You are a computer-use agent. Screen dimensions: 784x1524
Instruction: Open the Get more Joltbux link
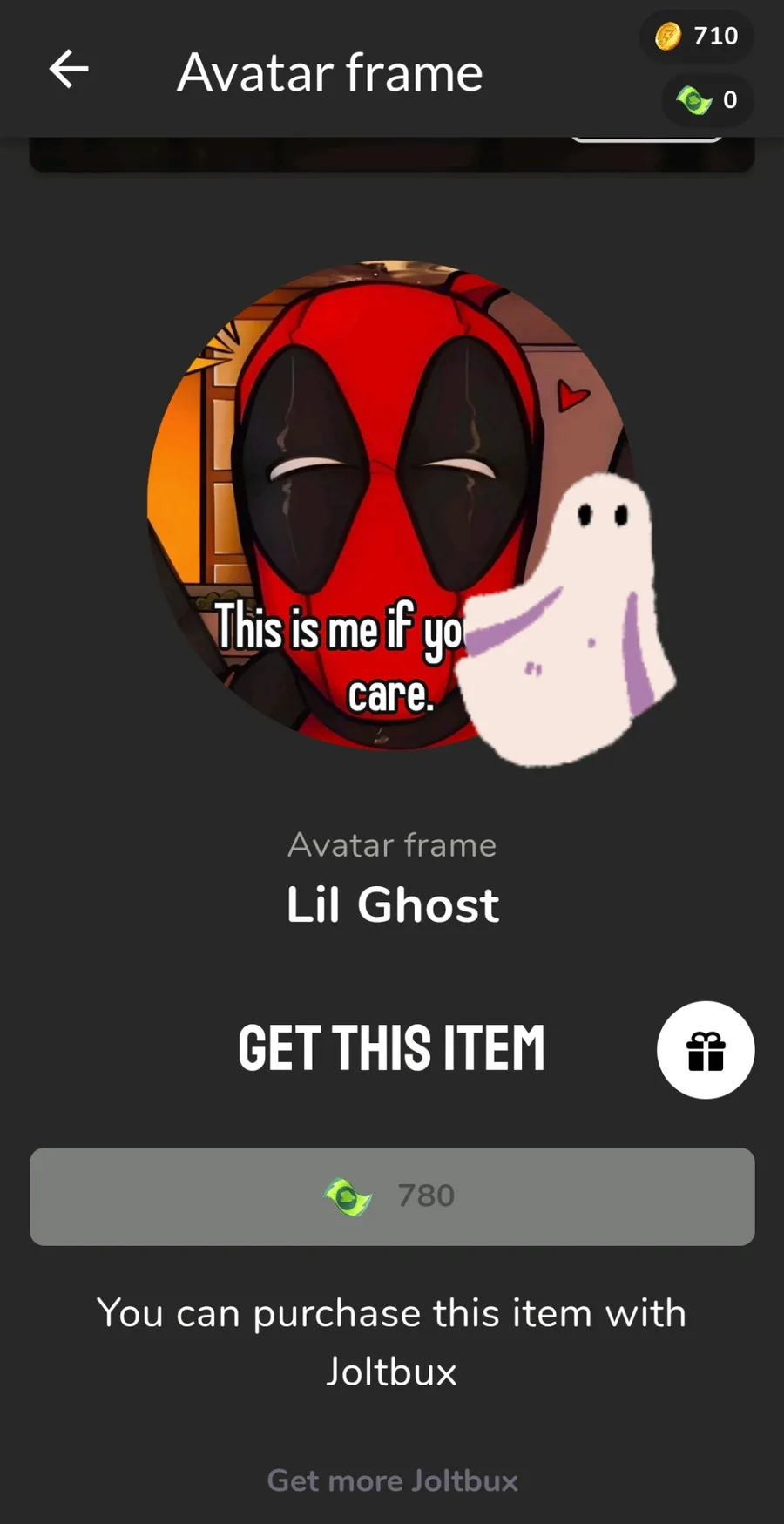(392, 1480)
